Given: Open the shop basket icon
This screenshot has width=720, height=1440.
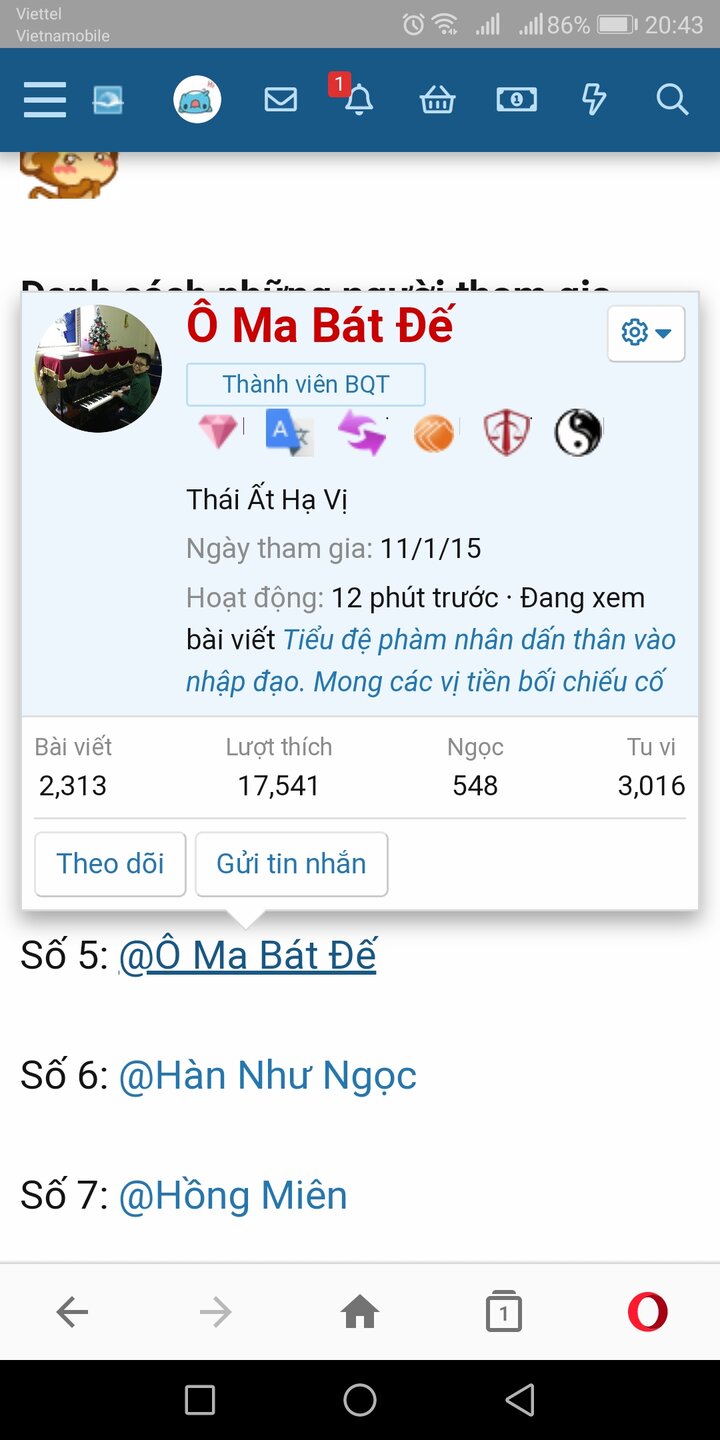Looking at the screenshot, I should (437, 100).
